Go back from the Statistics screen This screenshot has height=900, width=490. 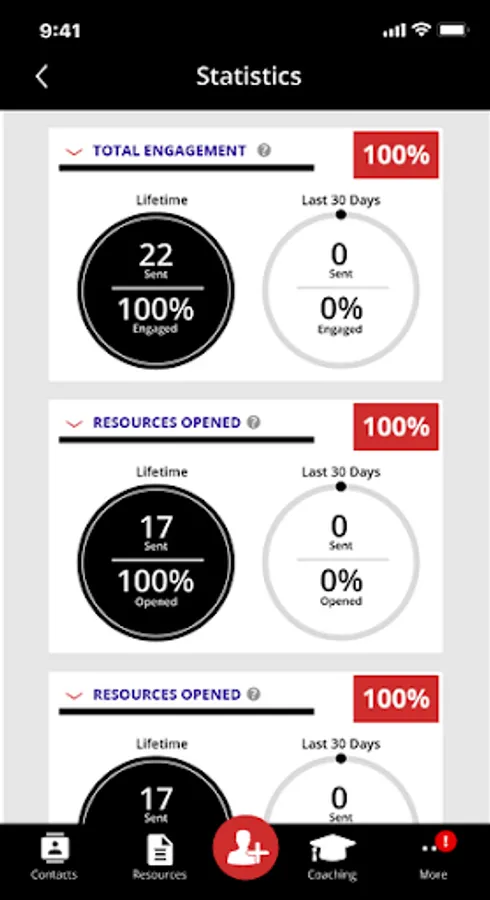(41, 76)
